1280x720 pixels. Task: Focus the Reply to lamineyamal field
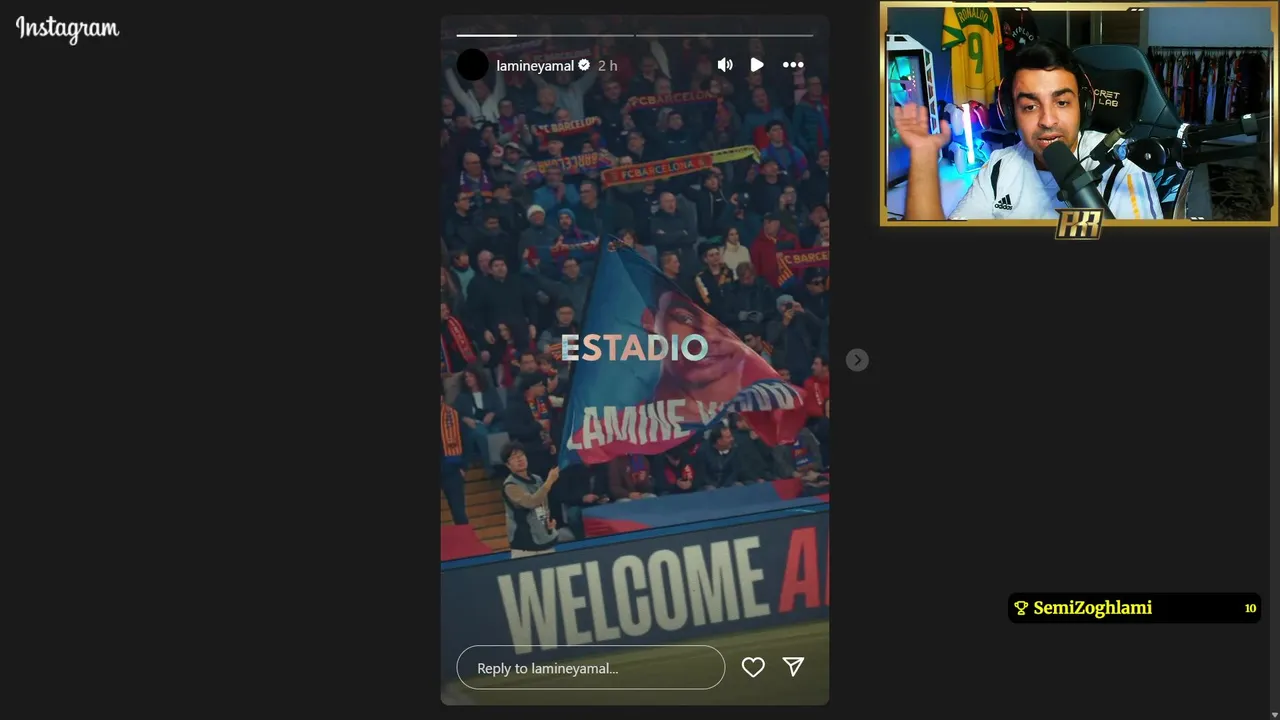click(x=590, y=667)
